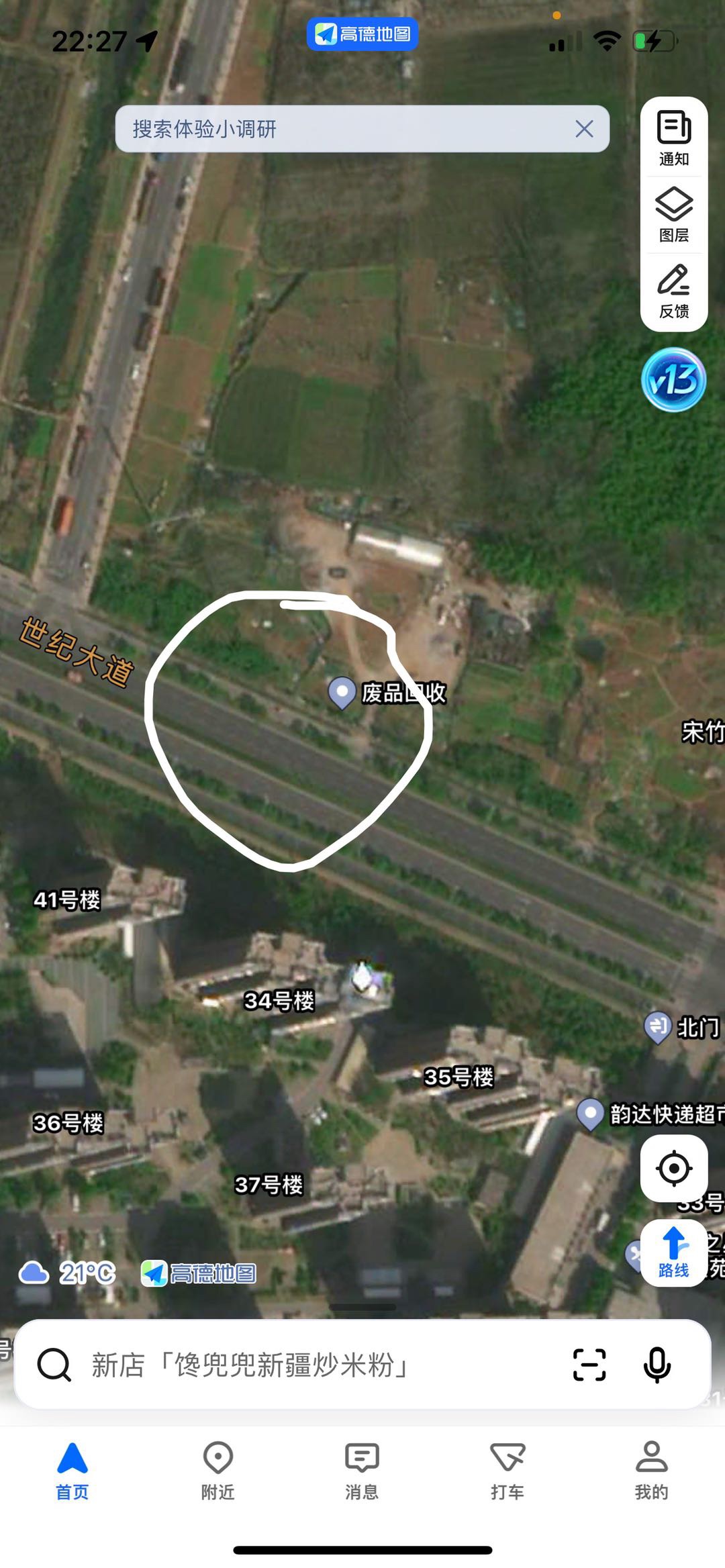725x1568 pixels.
Task: Switch to the 我的 tab
Action: (x=651, y=1471)
